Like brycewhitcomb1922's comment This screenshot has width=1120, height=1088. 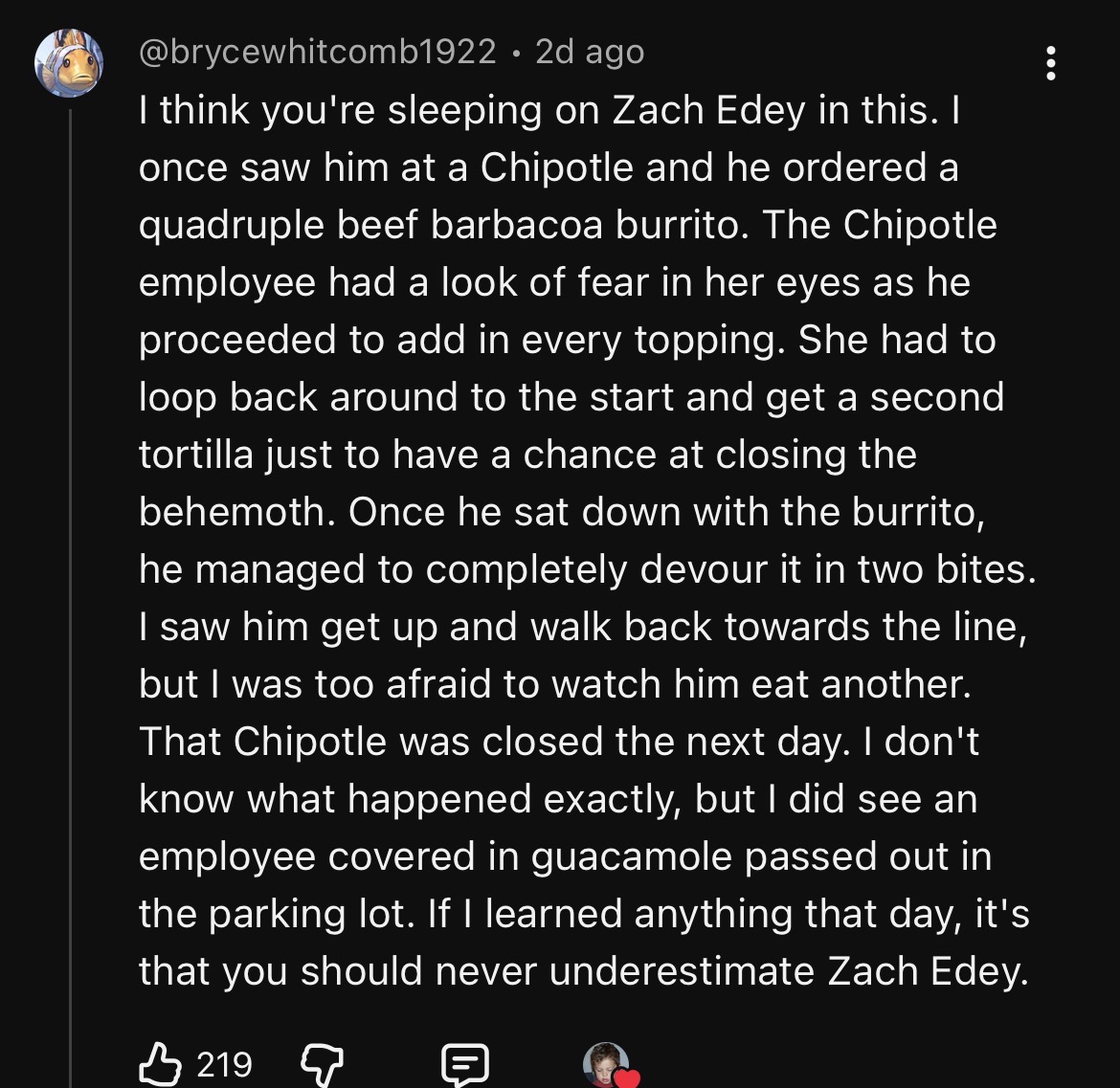[161, 1063]
